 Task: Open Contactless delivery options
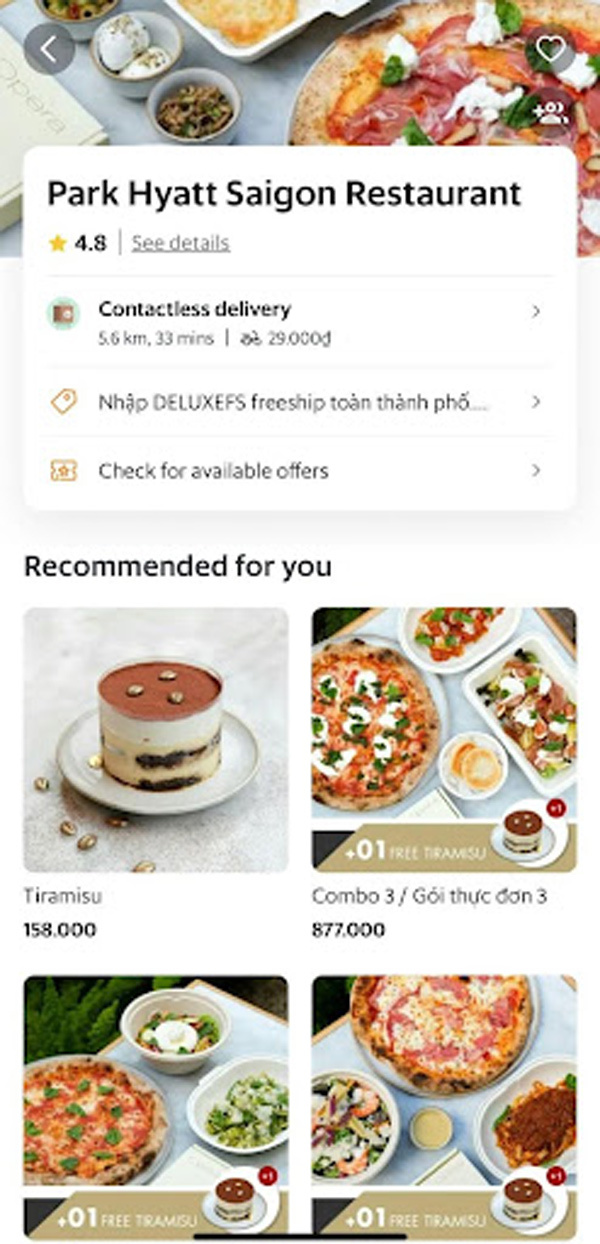(x=298, y=322)
